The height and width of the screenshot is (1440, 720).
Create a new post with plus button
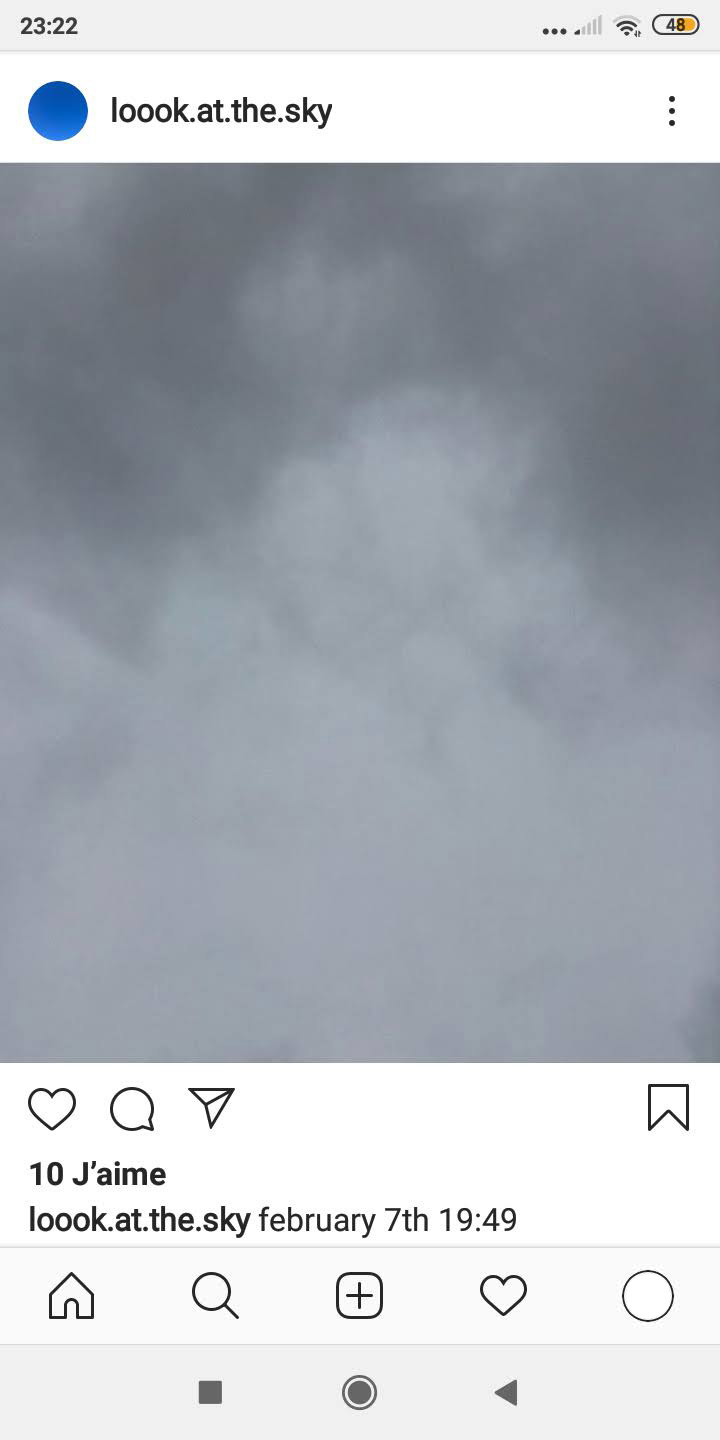coord(359,1297)
